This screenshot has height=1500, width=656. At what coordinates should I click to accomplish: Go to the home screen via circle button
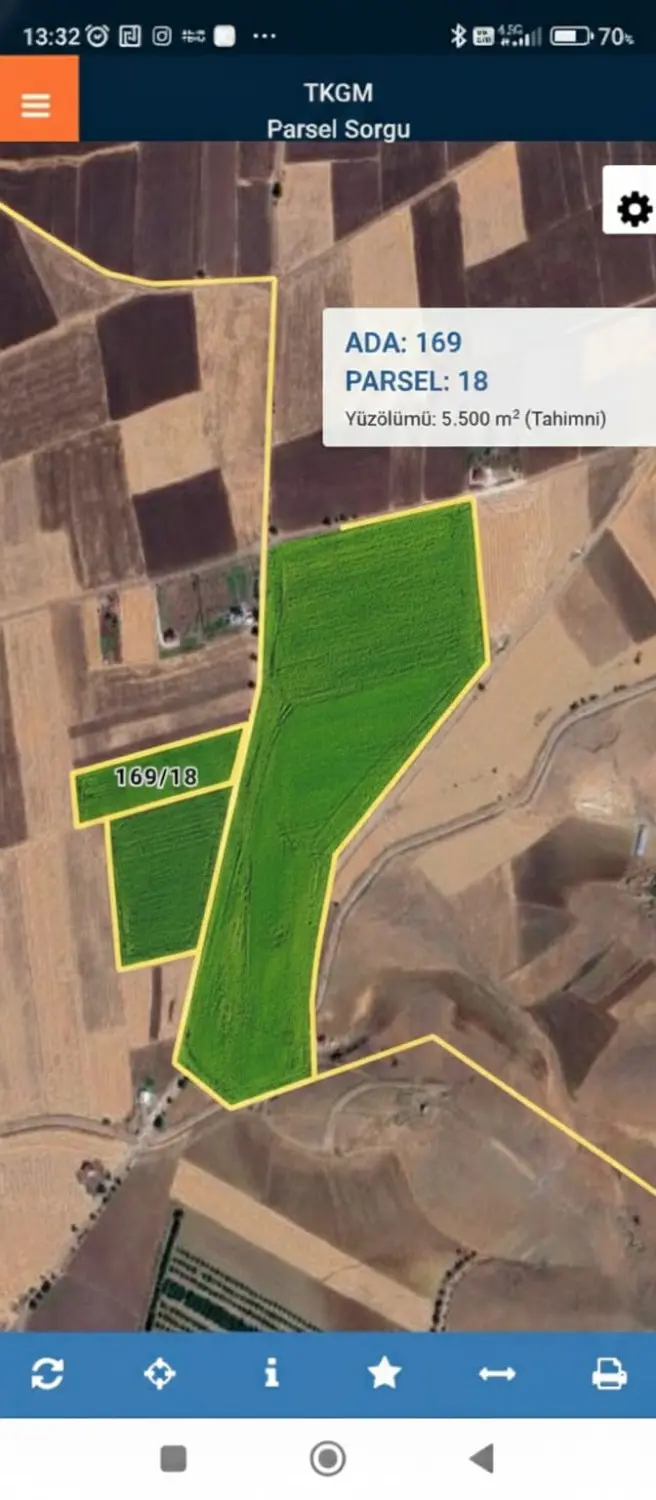328,1458
